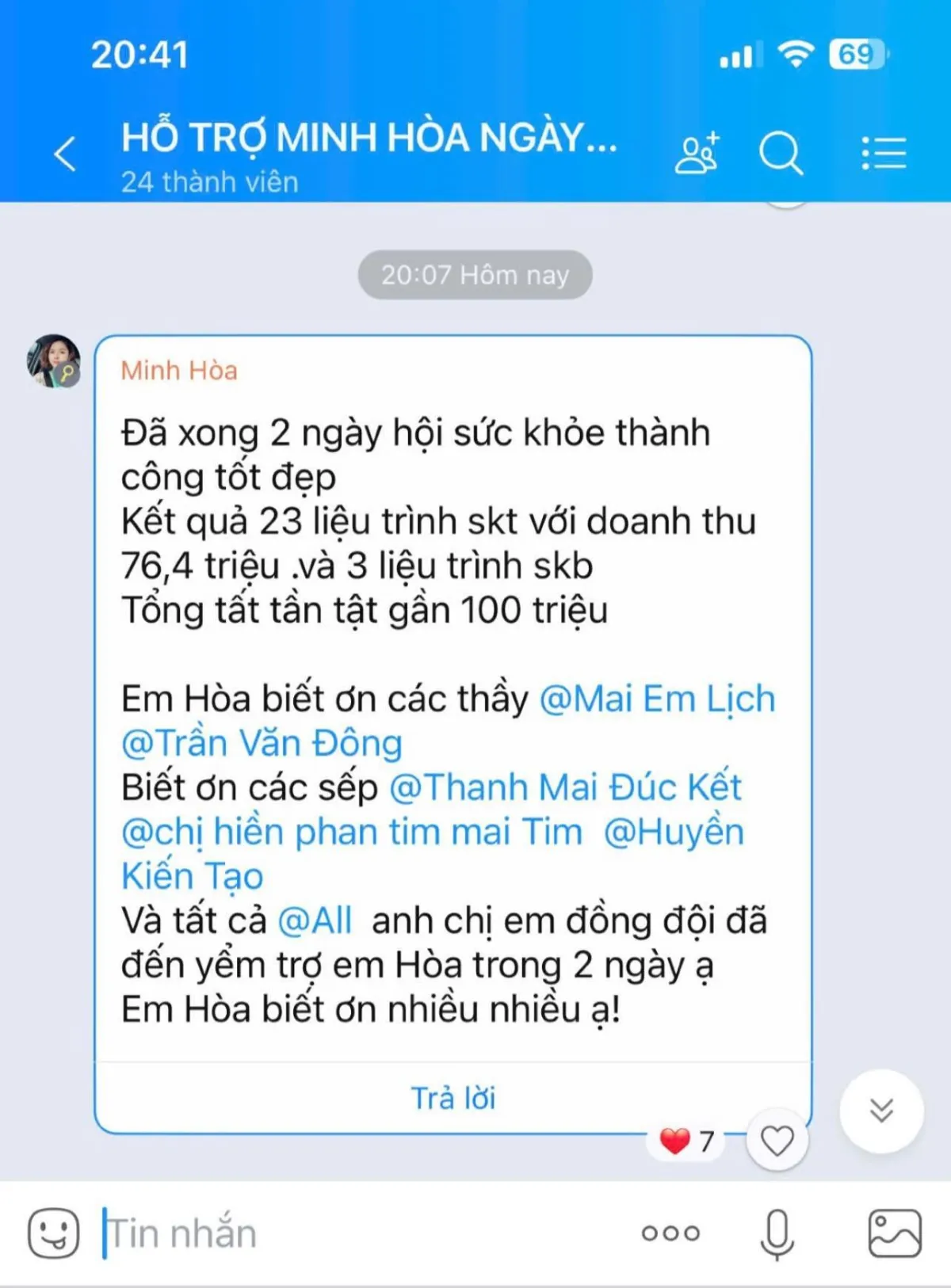951x1288 pixels.
Task: View the 7 heart reactions
Action: tap(687, 1141)
